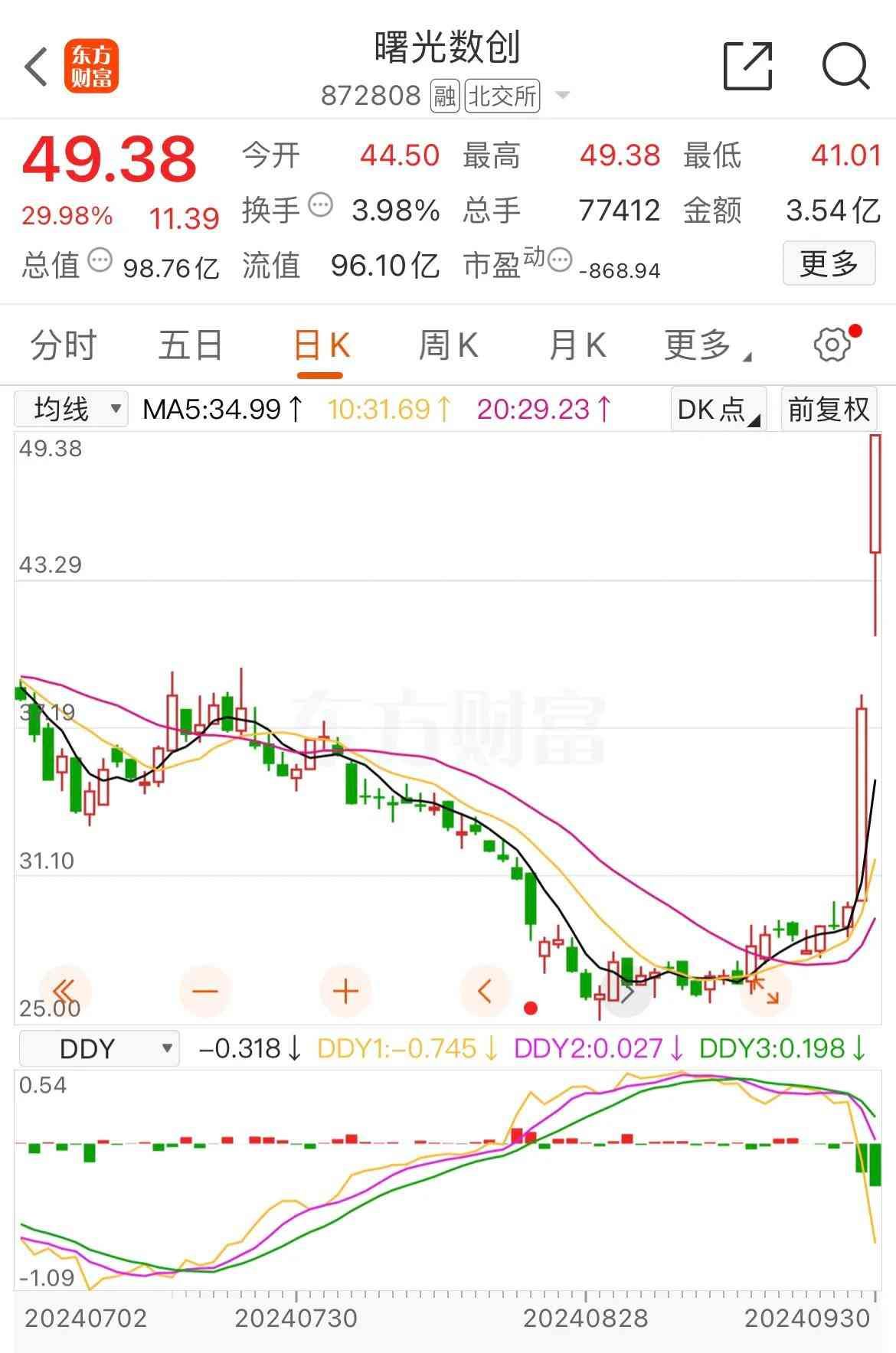Switch to the 月K tab
This screenshot has height=1353, width=896.
coord(577,345)
